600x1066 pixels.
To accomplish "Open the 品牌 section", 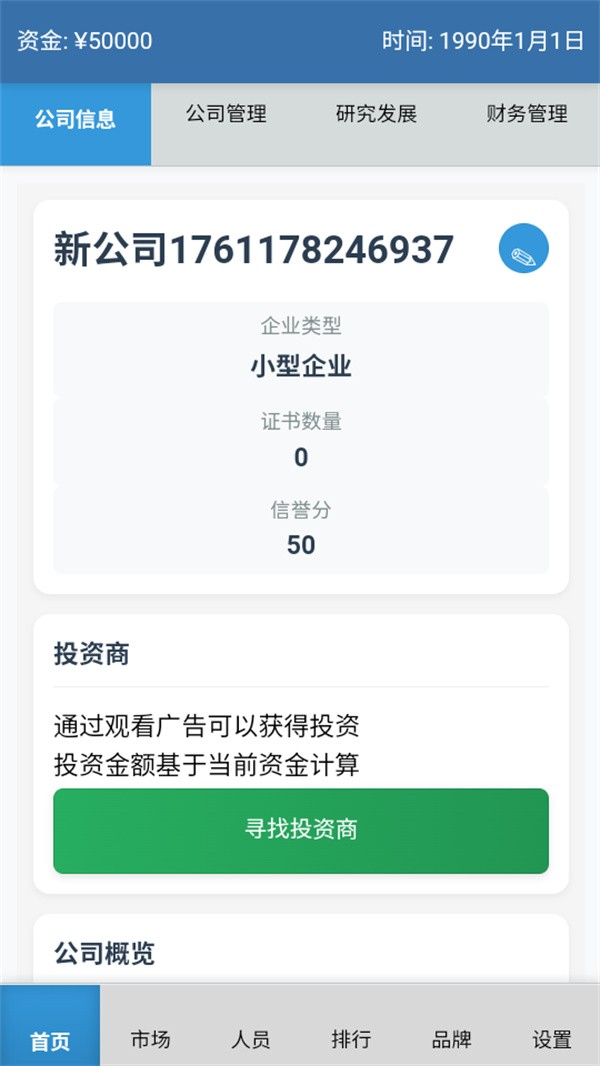I will pyautogui.click(x=451, y=1039).
